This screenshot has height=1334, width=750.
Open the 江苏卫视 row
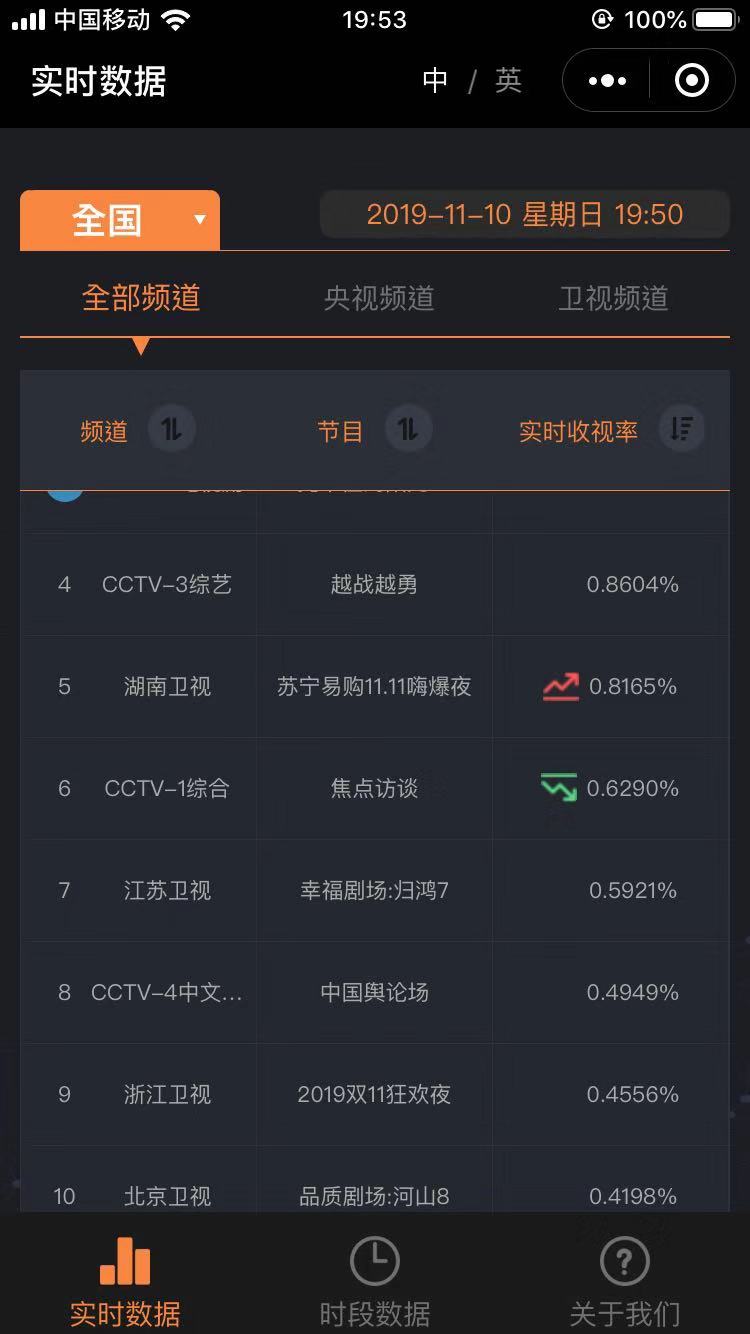[375, 890]
